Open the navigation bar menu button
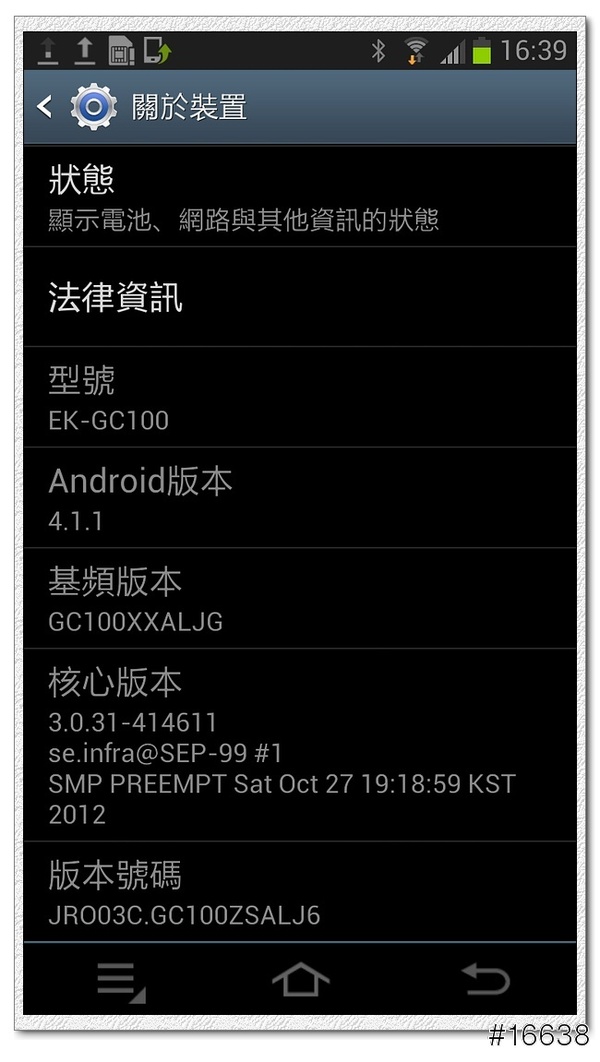Image resolution: width=600 pixels, height=1062 pixels. point(120,980)
